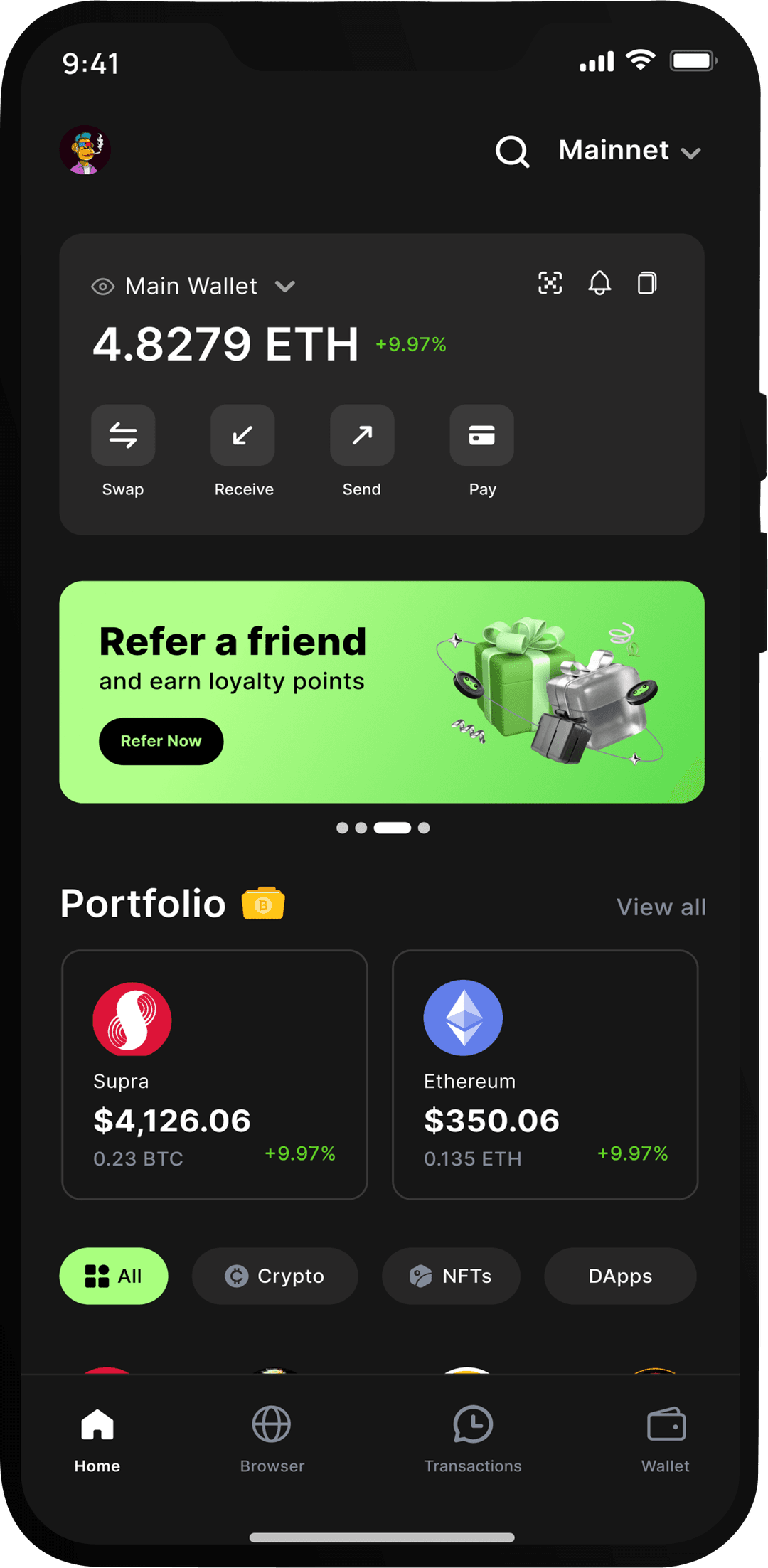This screenshot has height=1568, width=768.
Task: Open the Ethereum portfolio card
Action: [545, 1074]
